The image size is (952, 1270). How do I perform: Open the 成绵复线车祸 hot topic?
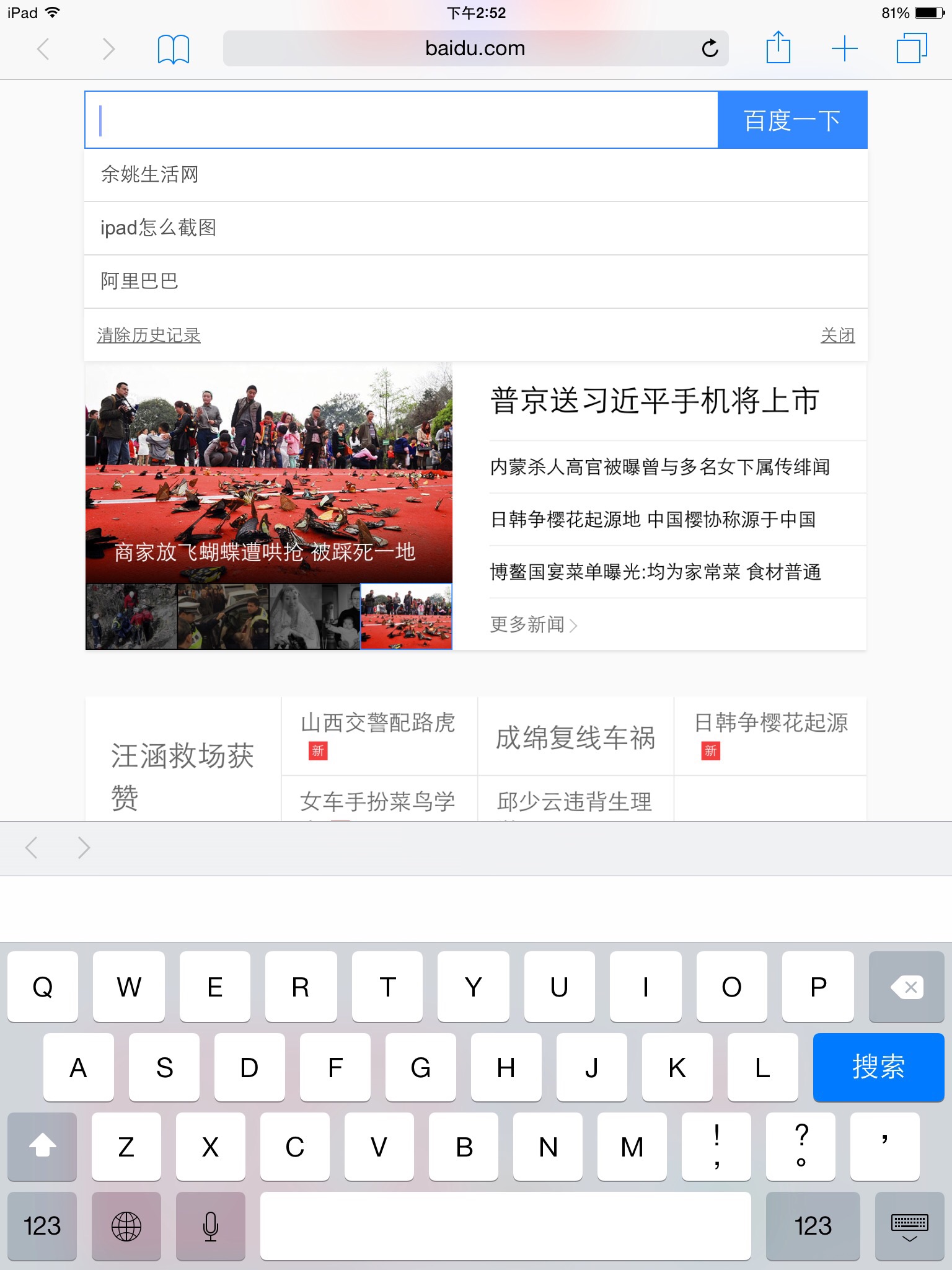pyautogui.click(x=575, y=737)
